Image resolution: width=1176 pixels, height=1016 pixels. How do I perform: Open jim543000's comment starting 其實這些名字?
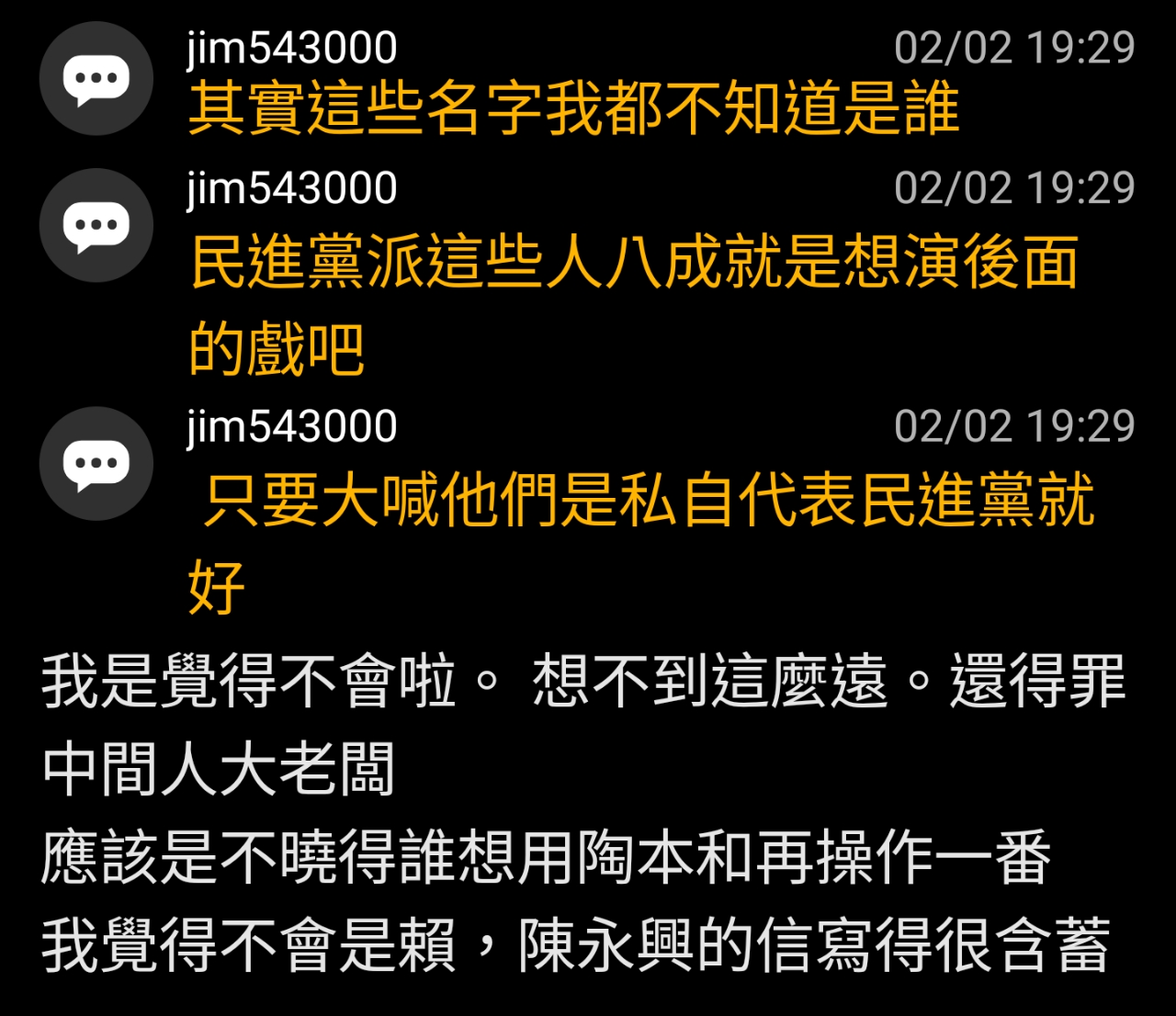pos(573,108)
